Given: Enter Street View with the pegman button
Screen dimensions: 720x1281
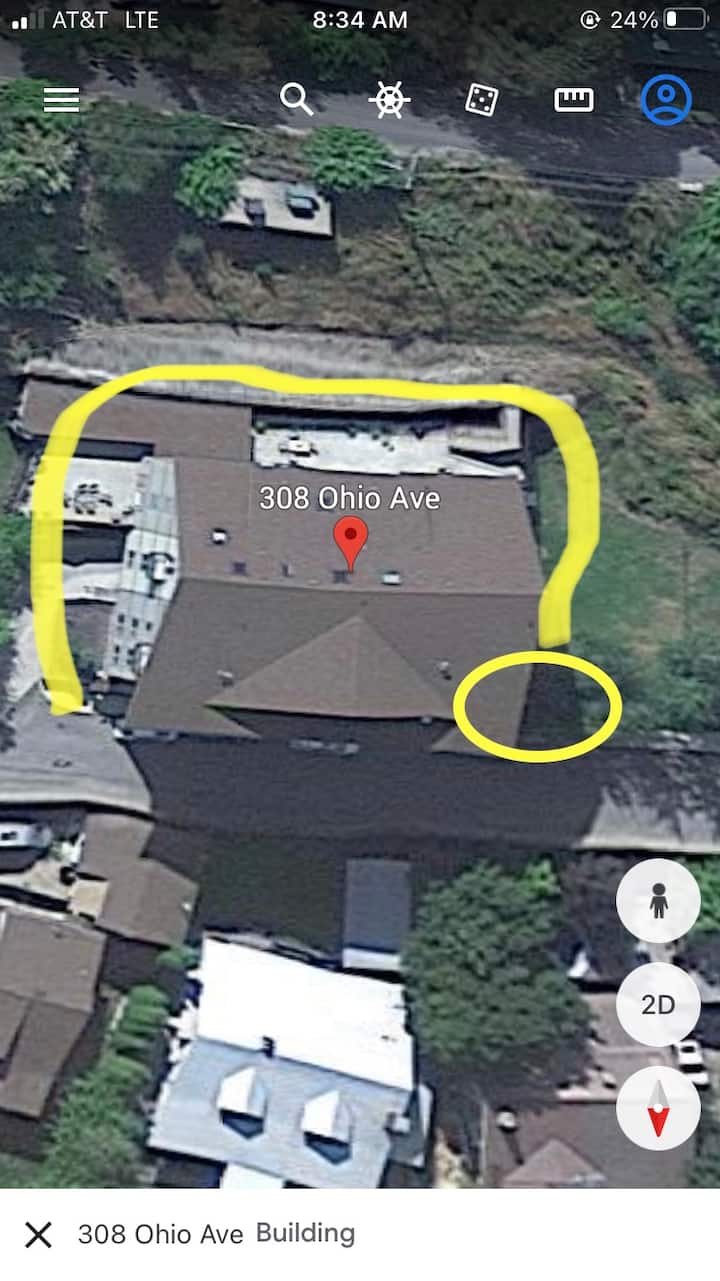Looking at the screenshot, I should tap(658, 902).
